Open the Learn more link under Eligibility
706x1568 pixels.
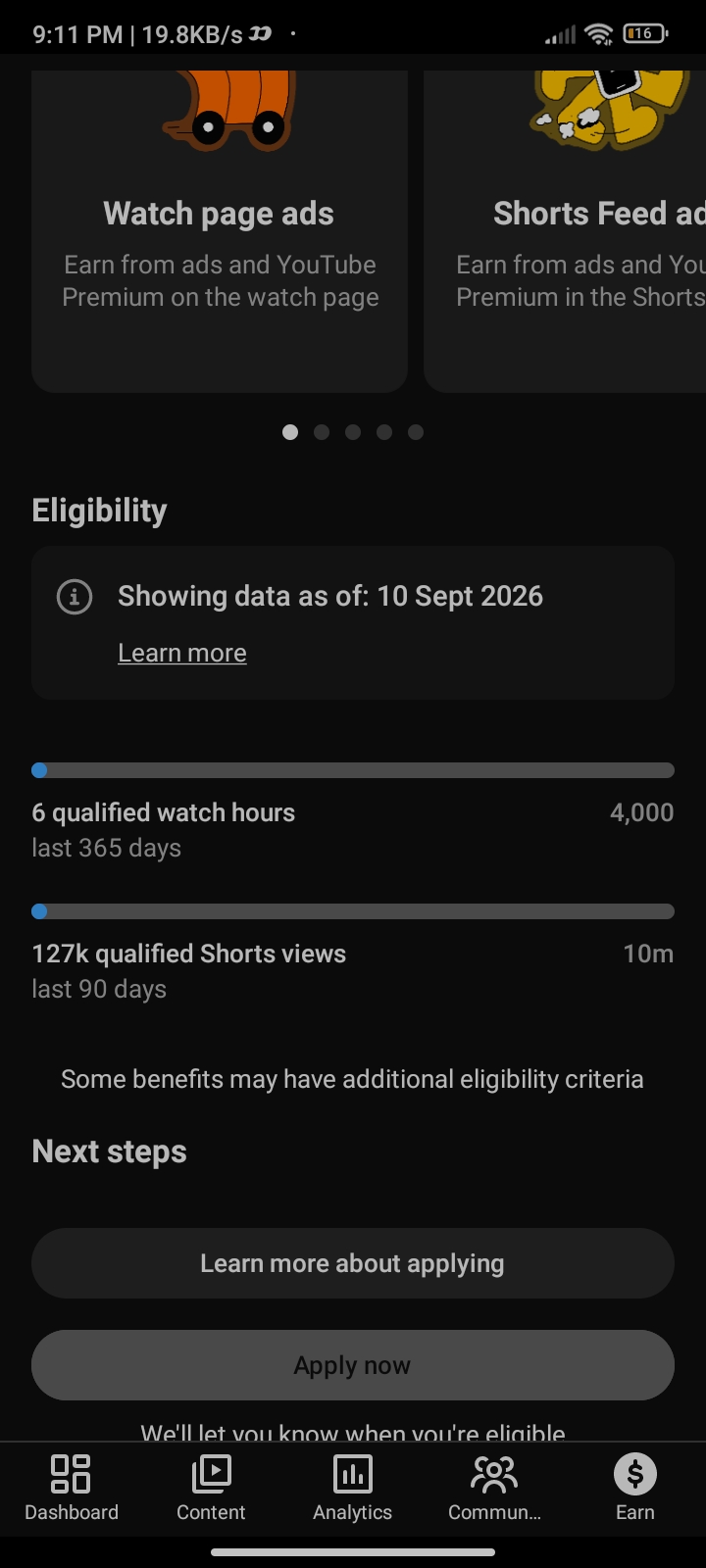pos(182,653)
